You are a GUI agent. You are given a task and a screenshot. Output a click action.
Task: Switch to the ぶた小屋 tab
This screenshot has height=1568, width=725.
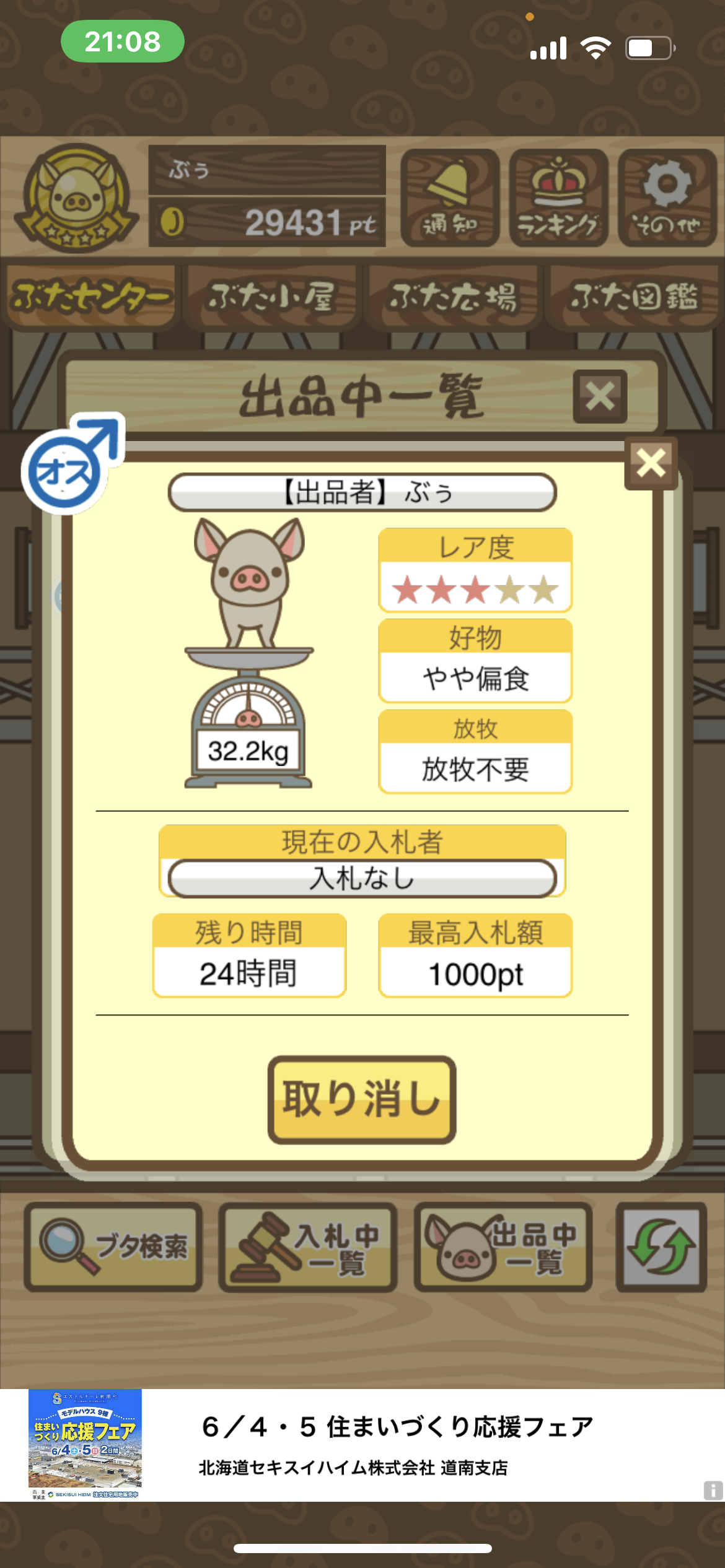[x=271, y=297]
